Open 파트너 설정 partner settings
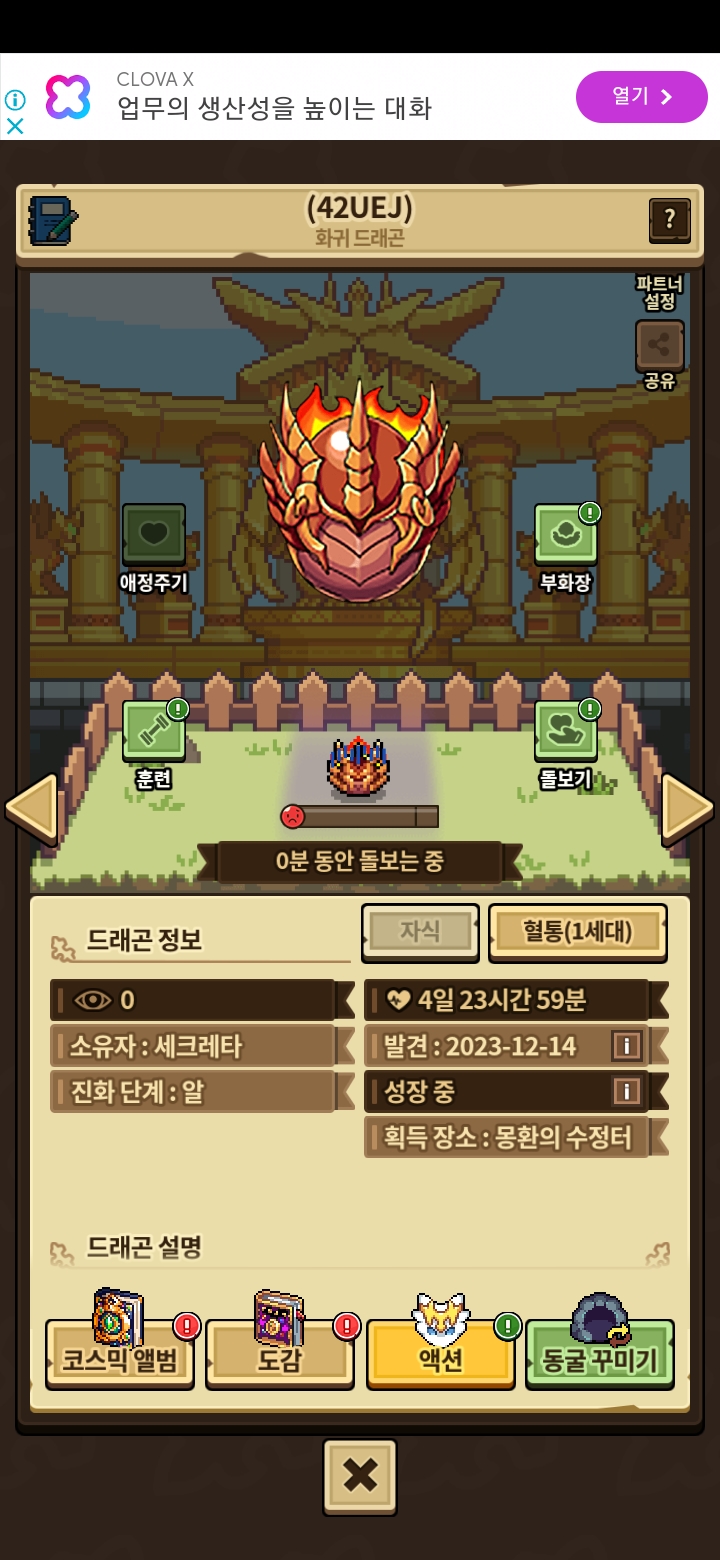The image size is (720, 1560). point(660,292)
